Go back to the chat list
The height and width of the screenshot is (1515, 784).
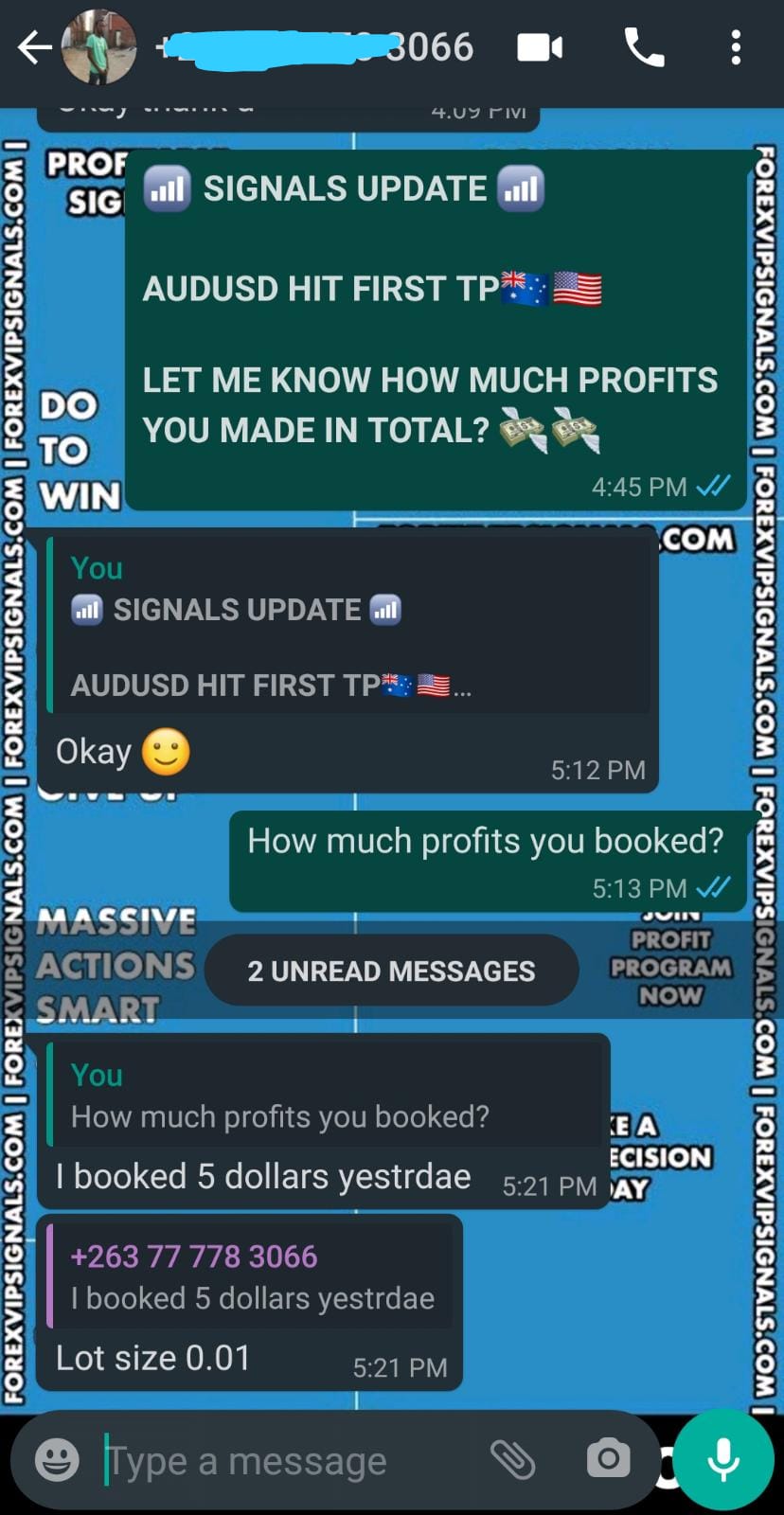[x=34, y=47]
